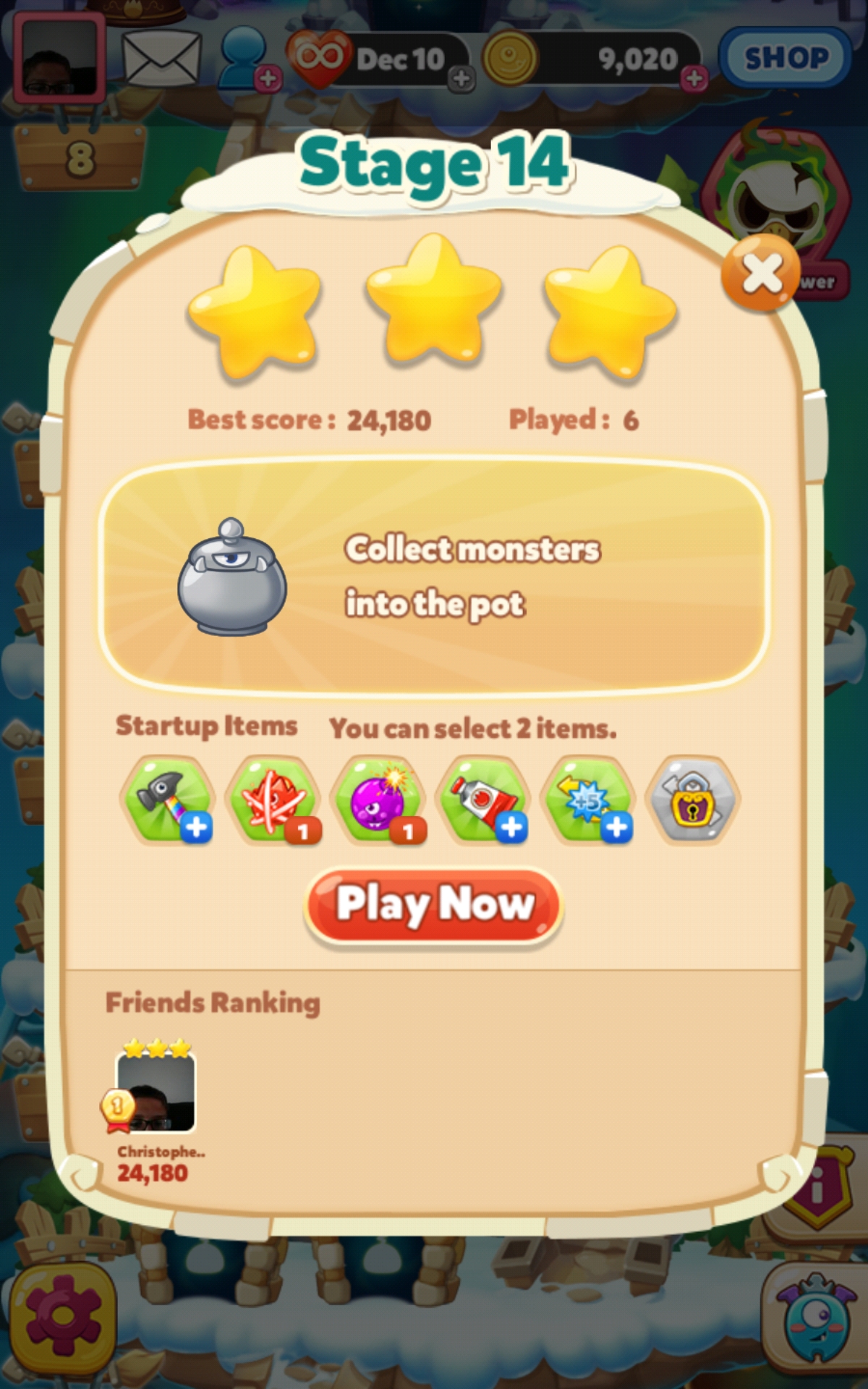Start Stage 14 with Play Now
The image size is (868, 1389).
433,905
